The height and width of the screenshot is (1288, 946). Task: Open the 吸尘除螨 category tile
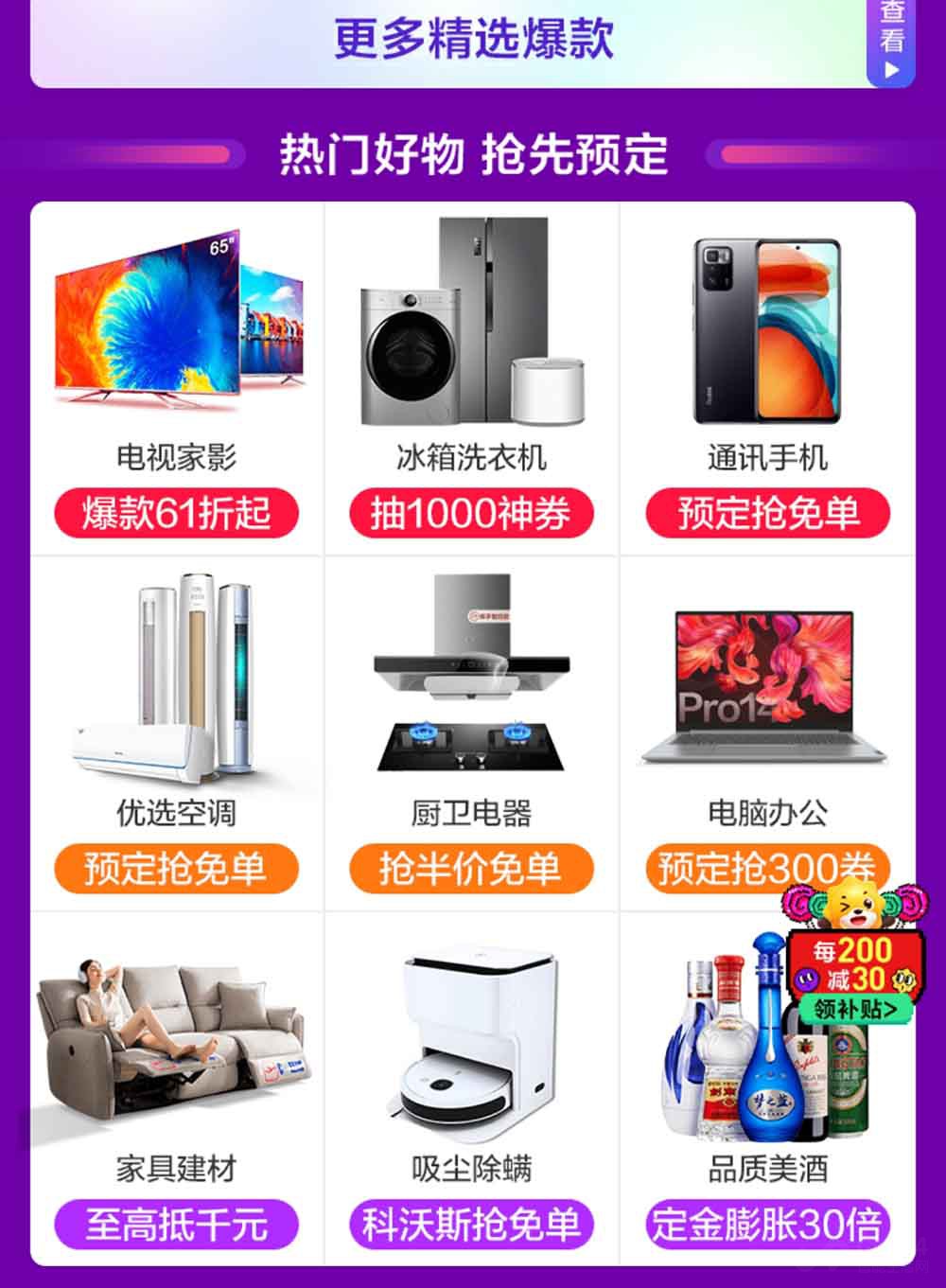click(471, 1088)
